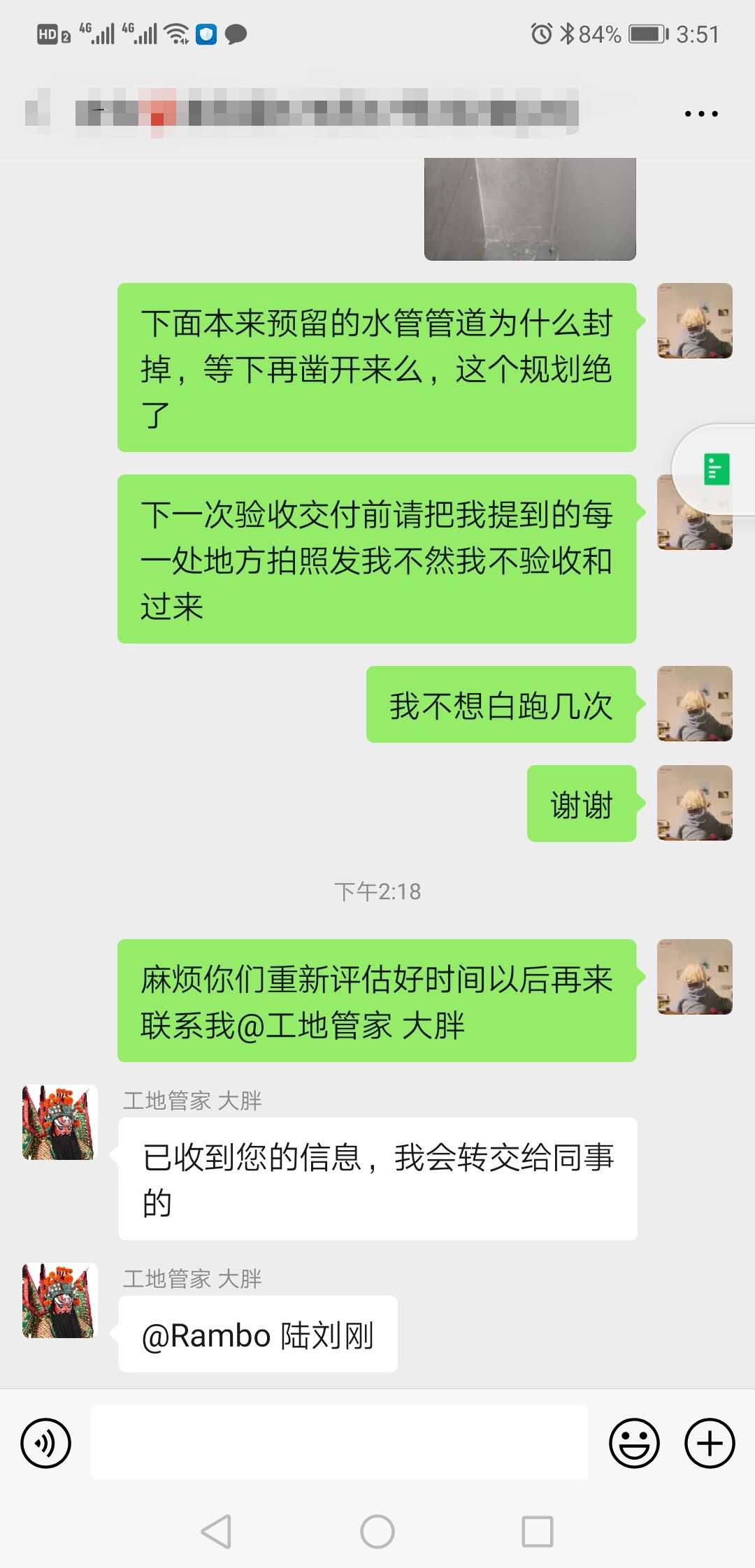Image resolution: width=755 pixels, height=1568 pixels.
Task: Focus the message text input field
Action: point(339,1442)
